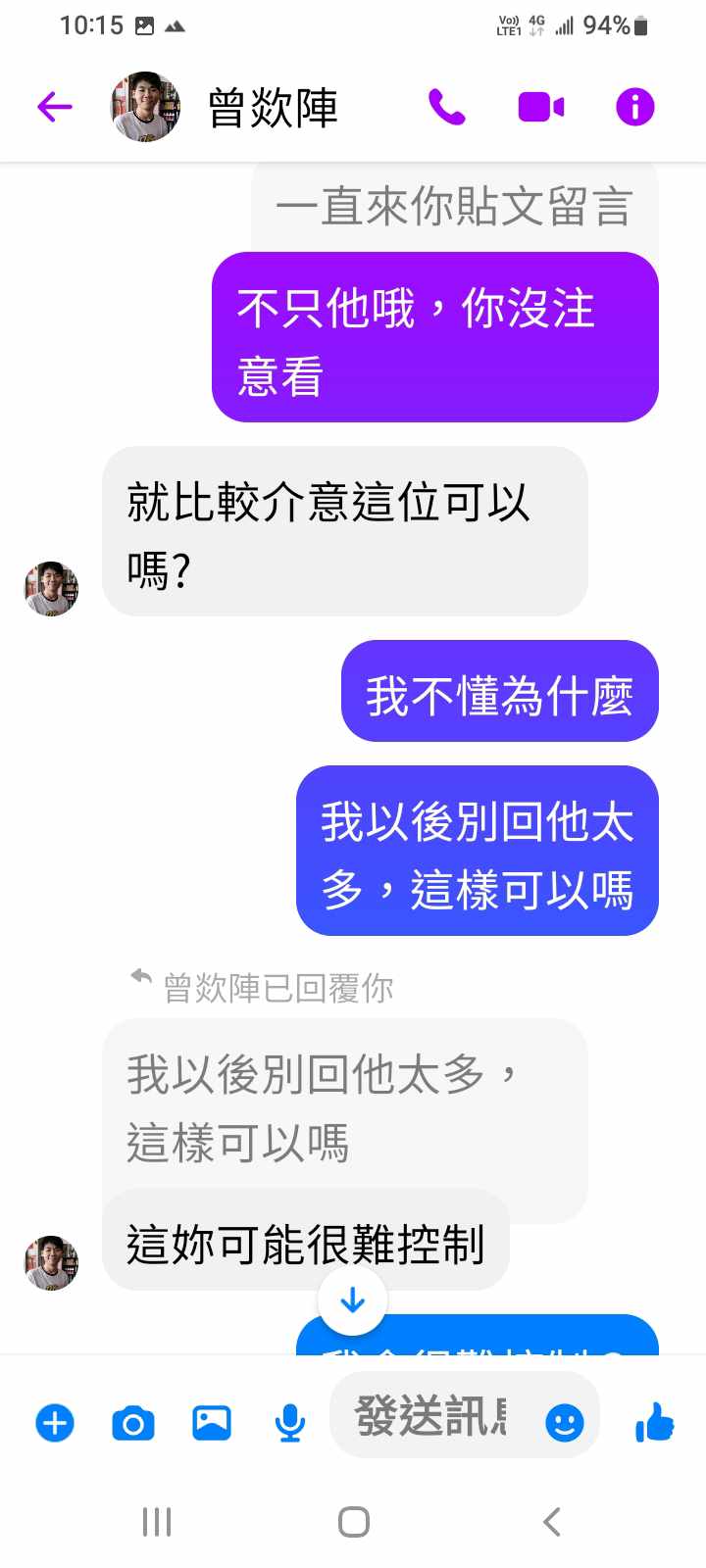
Task: Open the system recent apps view
Action: coord(157,1522)
